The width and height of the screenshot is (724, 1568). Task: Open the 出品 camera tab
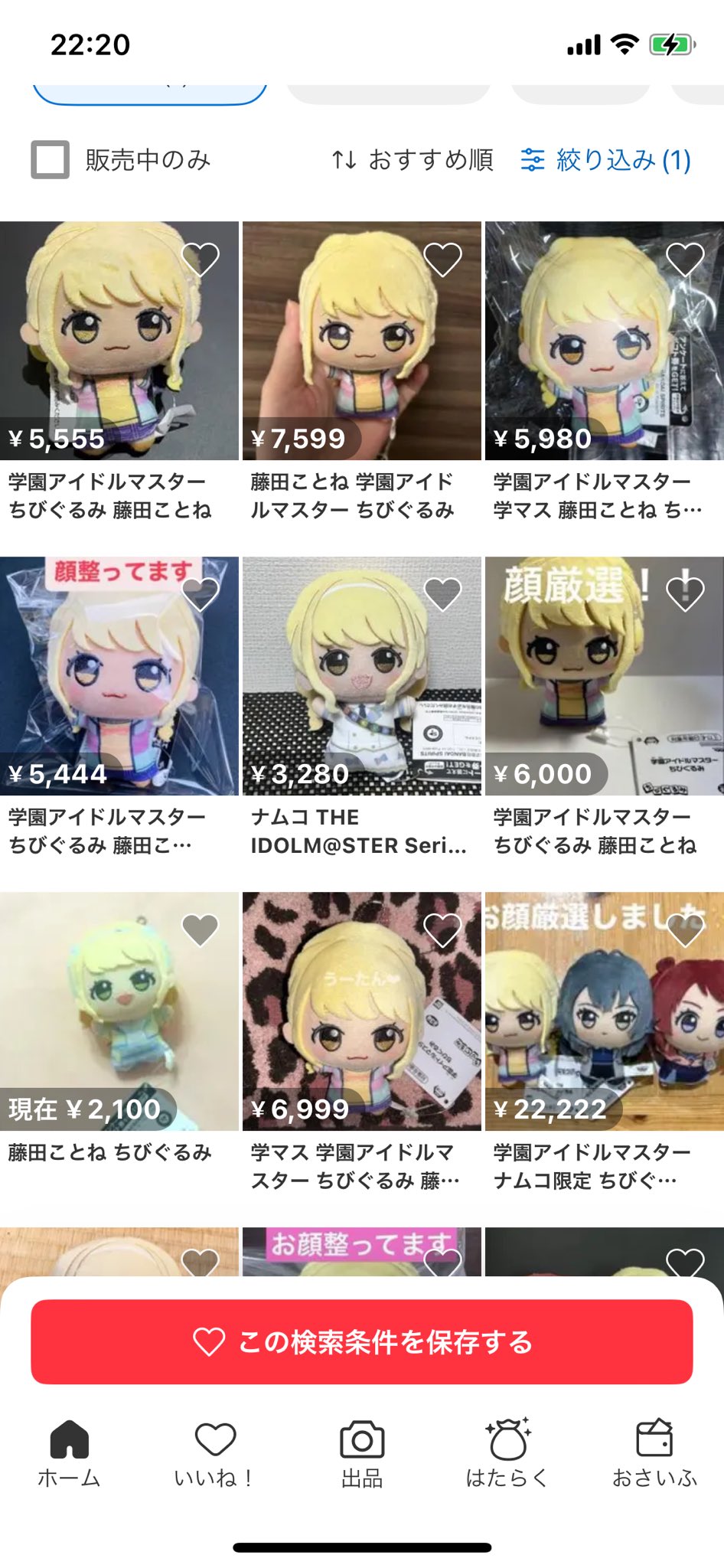362,1454
